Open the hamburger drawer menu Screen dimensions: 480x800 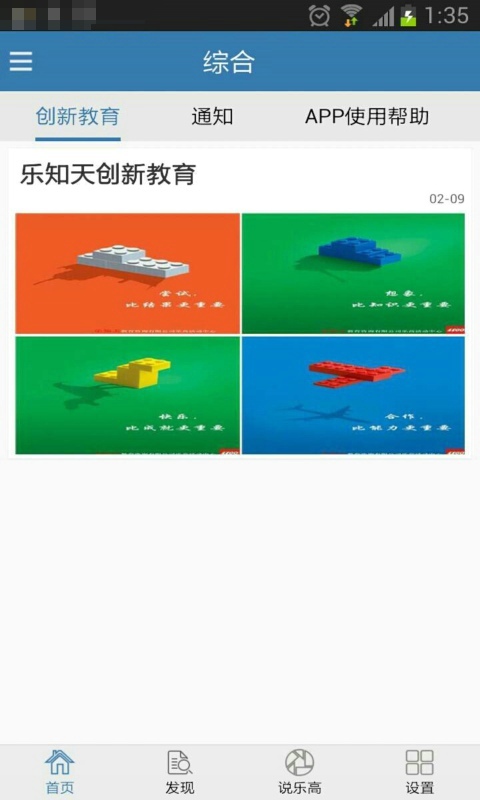click(21, 61)
